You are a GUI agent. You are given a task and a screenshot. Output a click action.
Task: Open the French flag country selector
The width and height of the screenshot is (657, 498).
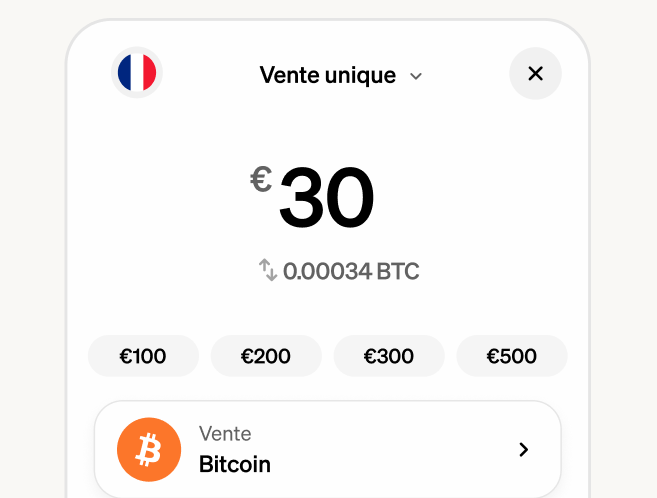137,73
